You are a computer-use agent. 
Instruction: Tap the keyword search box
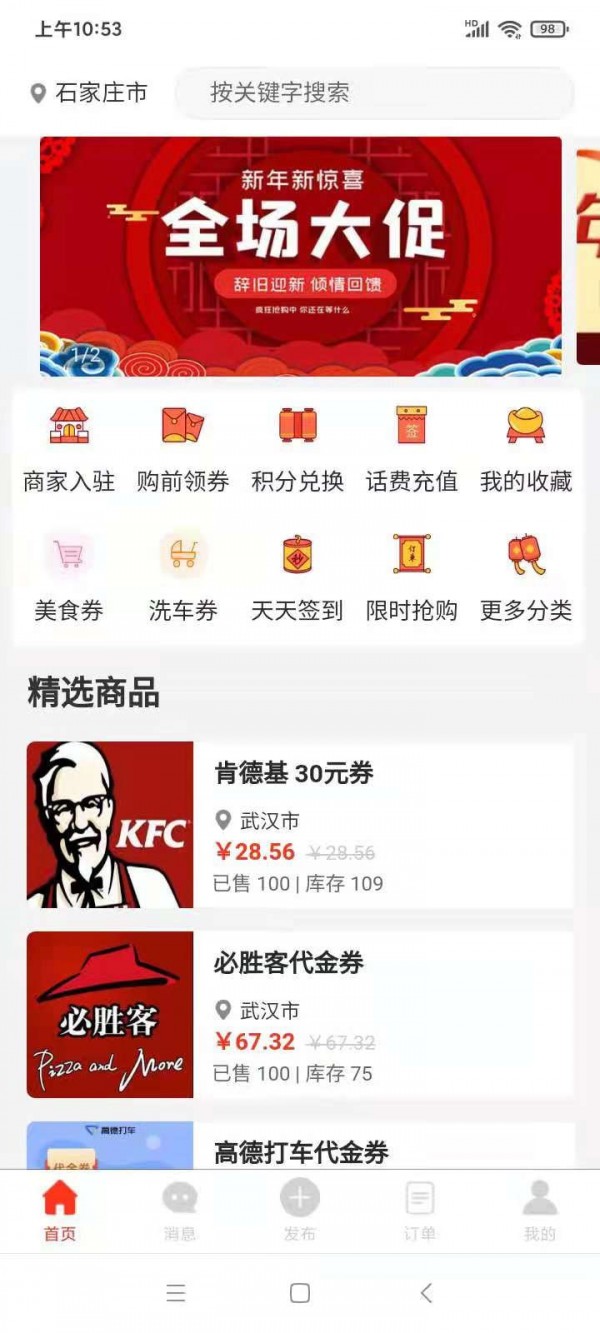375,93
